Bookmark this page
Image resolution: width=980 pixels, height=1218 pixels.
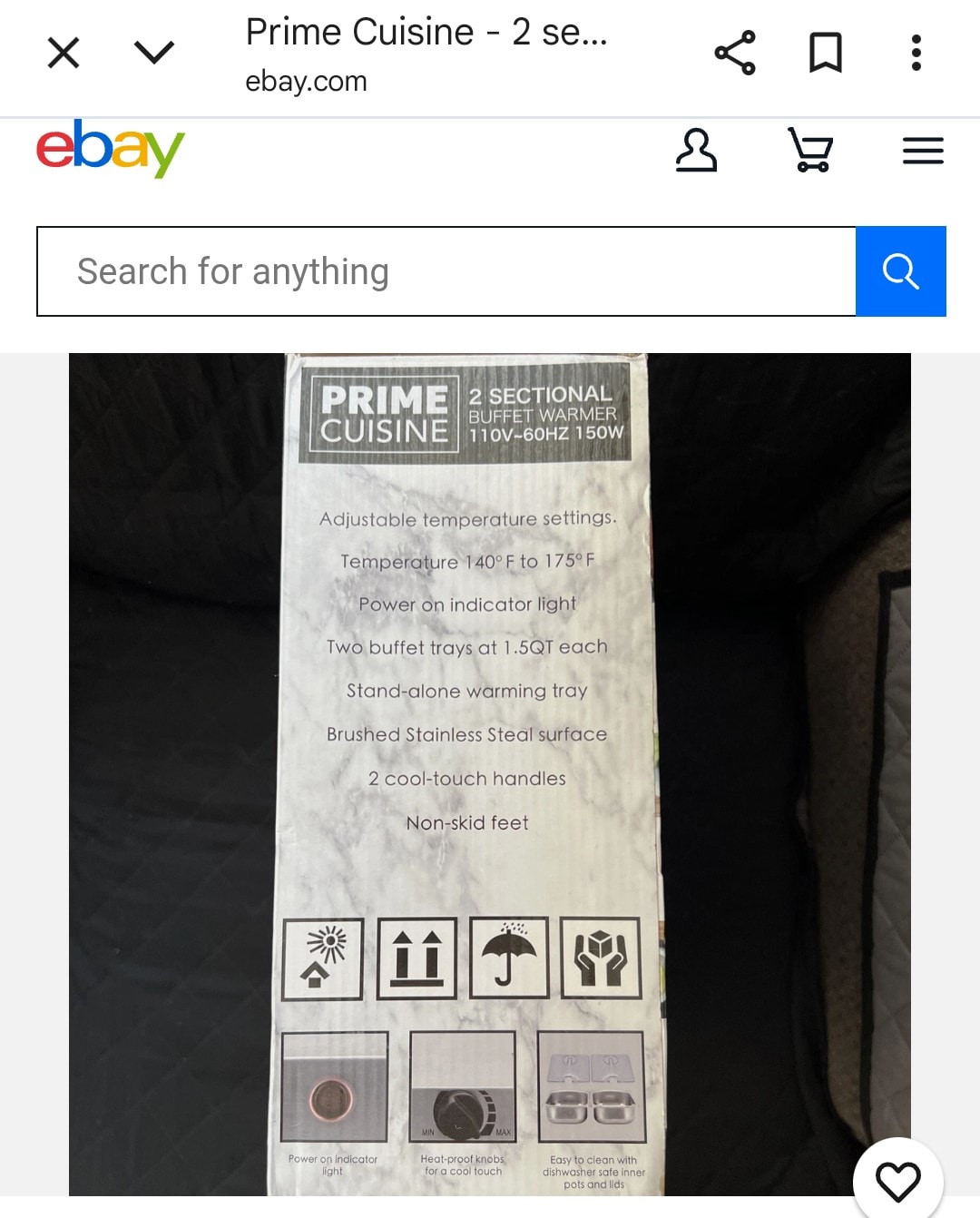pyautogui.click(x=825, y=53)
